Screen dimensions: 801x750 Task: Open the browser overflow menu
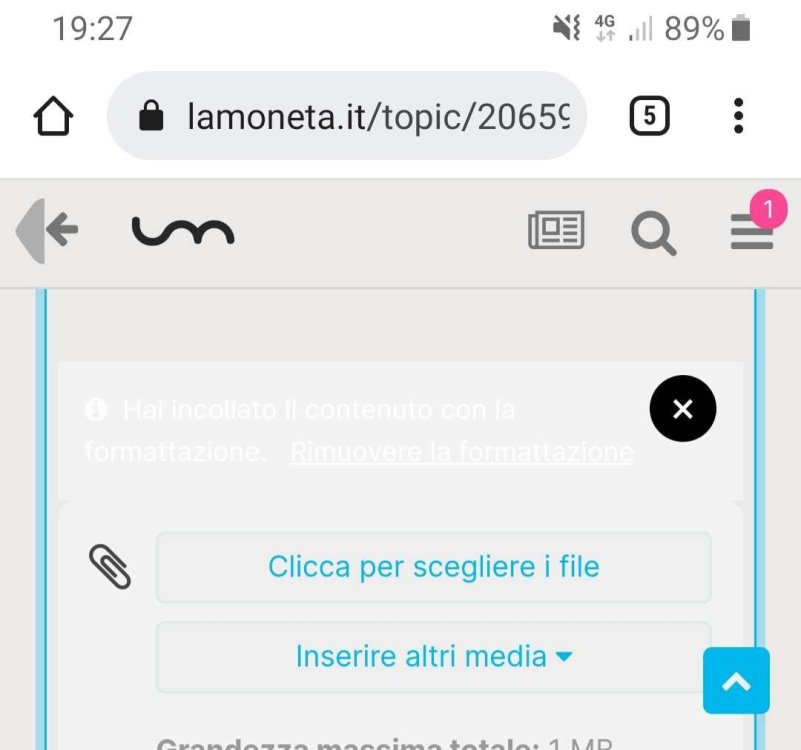pos(738,117)
